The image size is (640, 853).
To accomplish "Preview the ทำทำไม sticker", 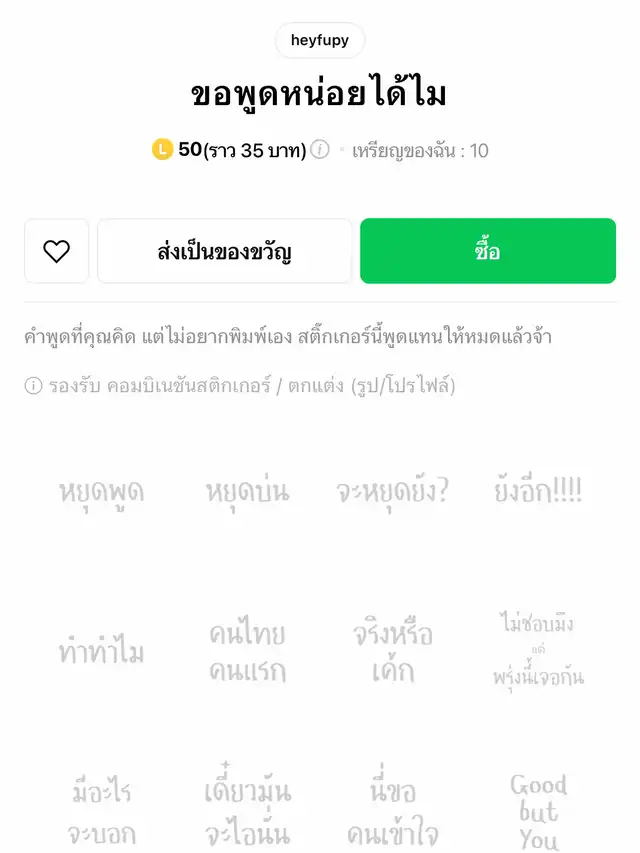I will (x=101, y=652).
